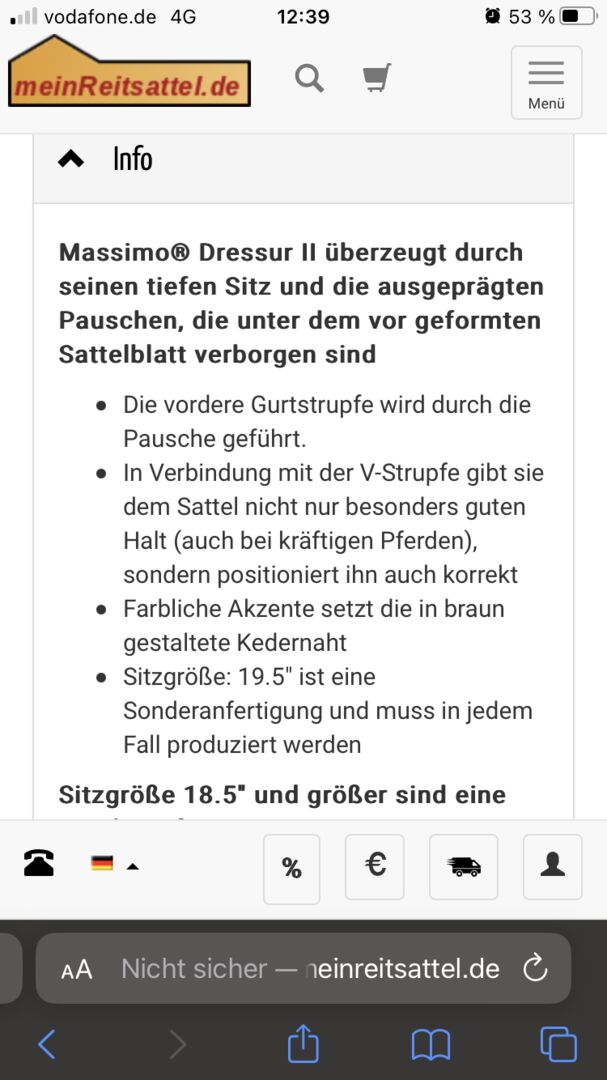
Task: Share this page from Safari toolbar
Action: (x=303, y=1045)
